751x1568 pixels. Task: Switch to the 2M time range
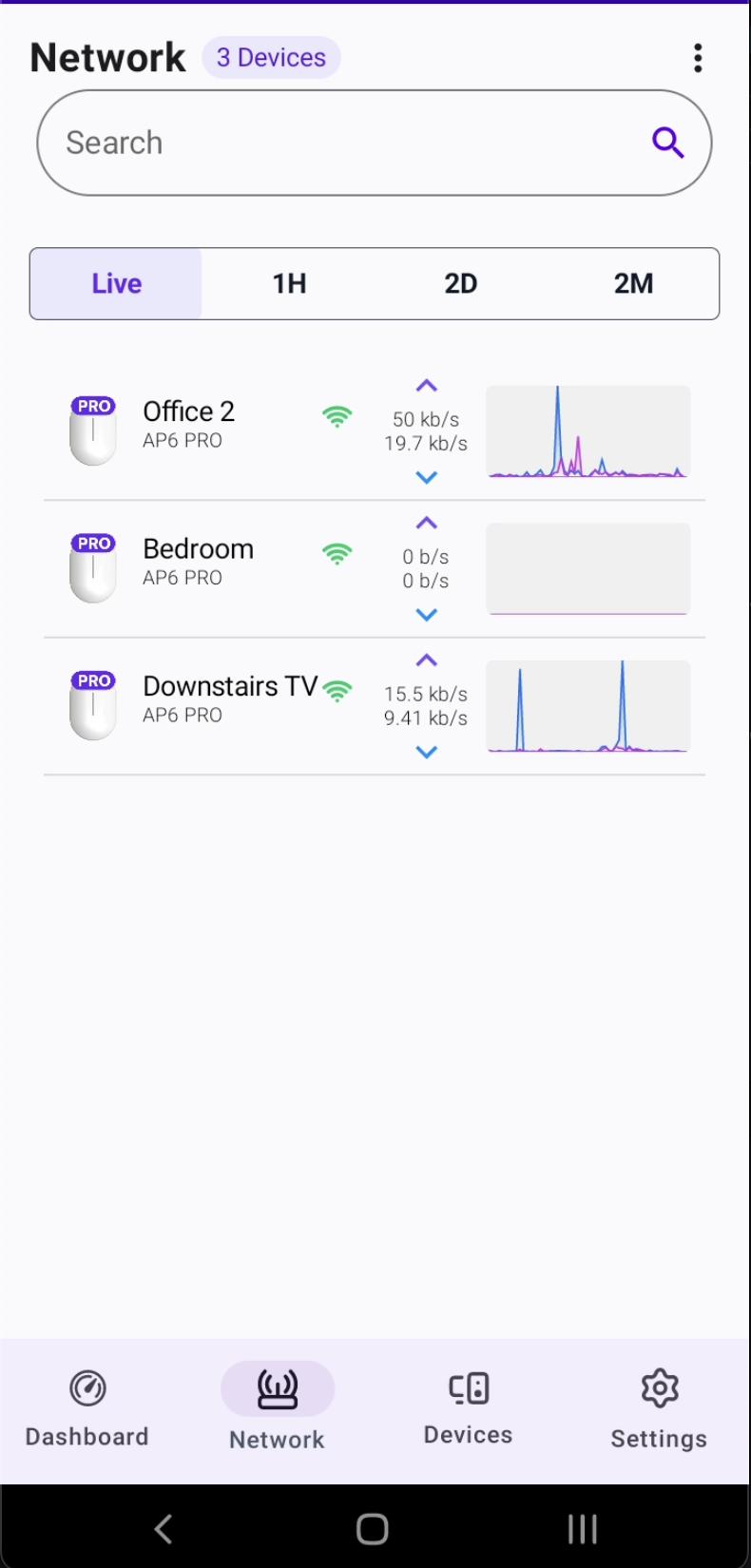[633, 283]
